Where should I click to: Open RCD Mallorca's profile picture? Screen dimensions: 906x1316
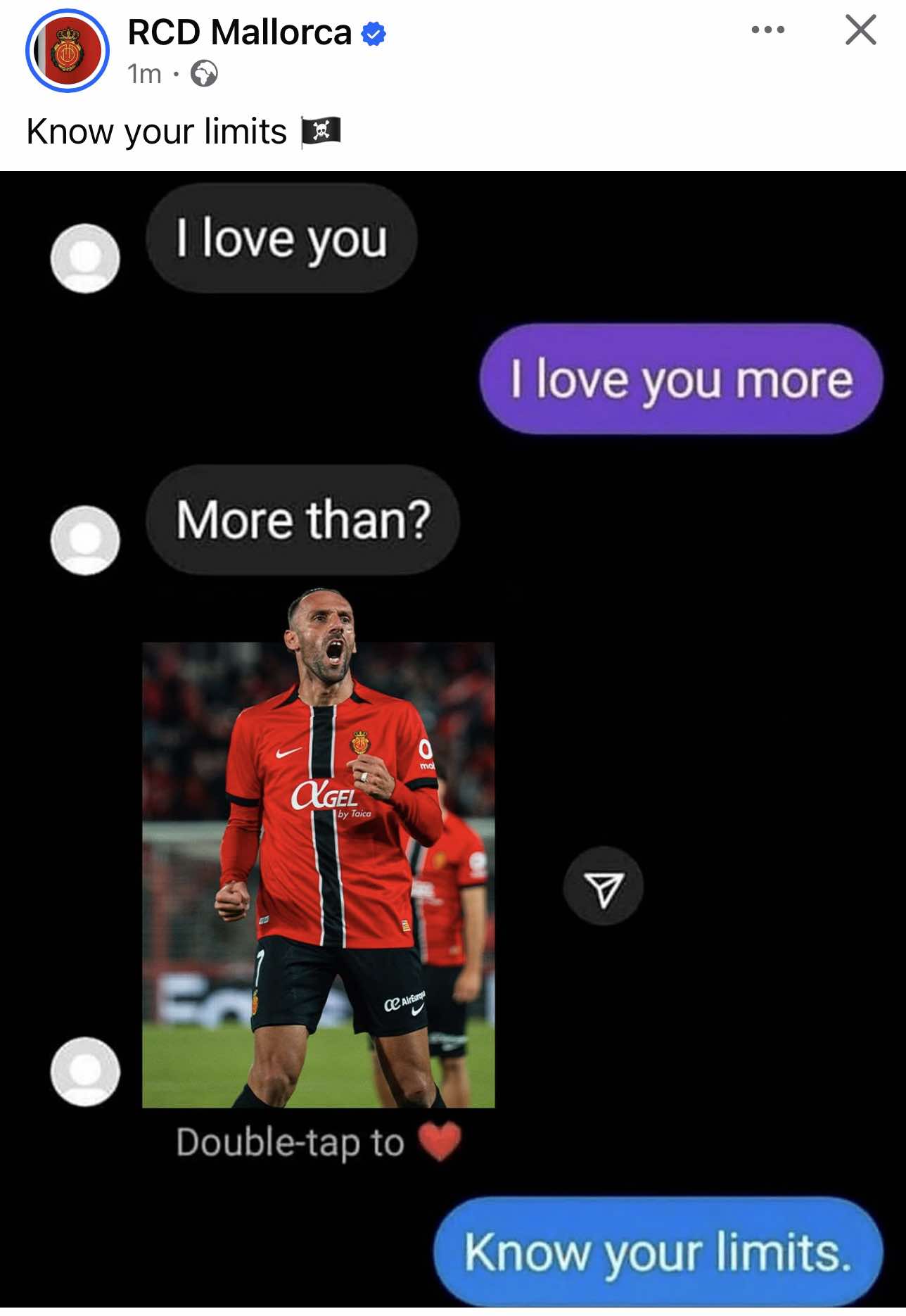(68, 51)
